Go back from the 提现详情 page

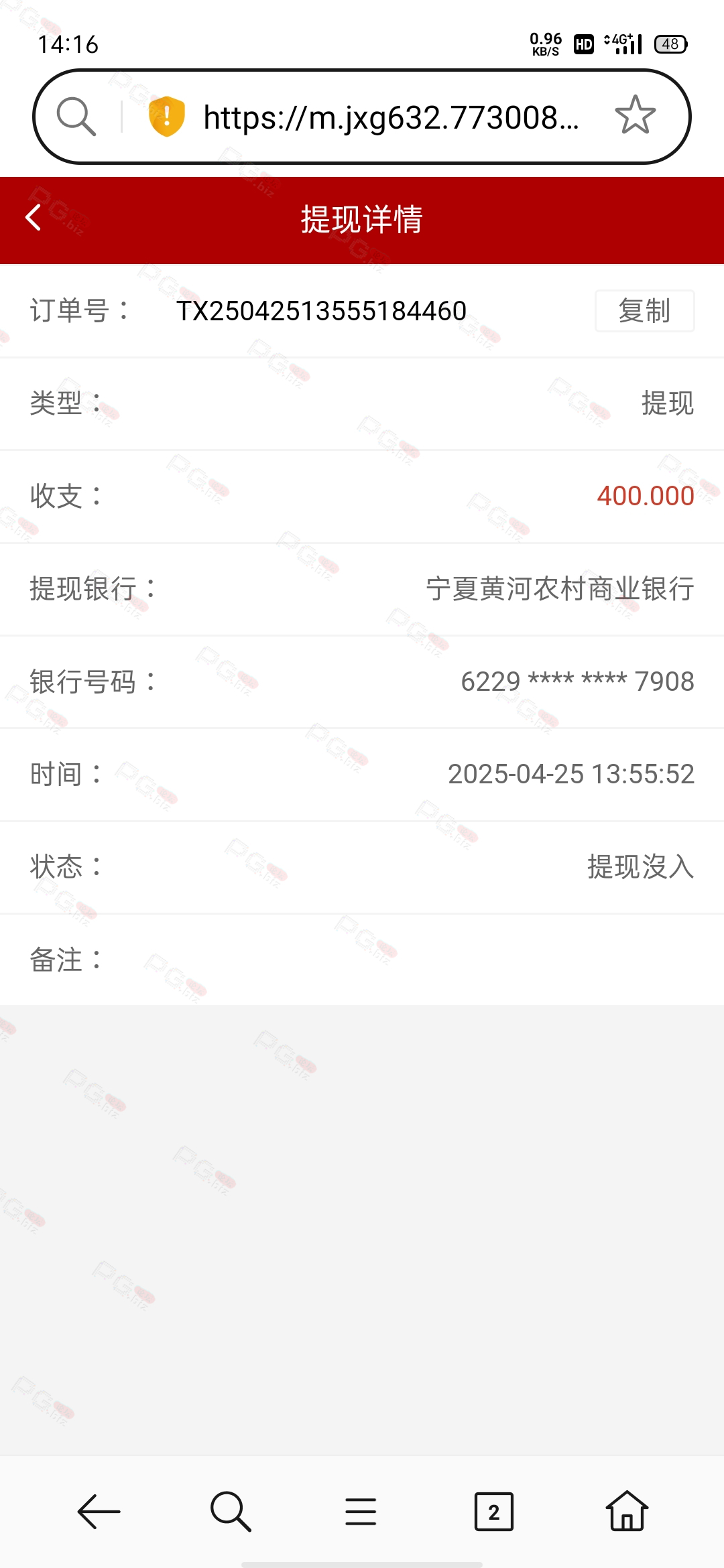[x=34, y=218]
